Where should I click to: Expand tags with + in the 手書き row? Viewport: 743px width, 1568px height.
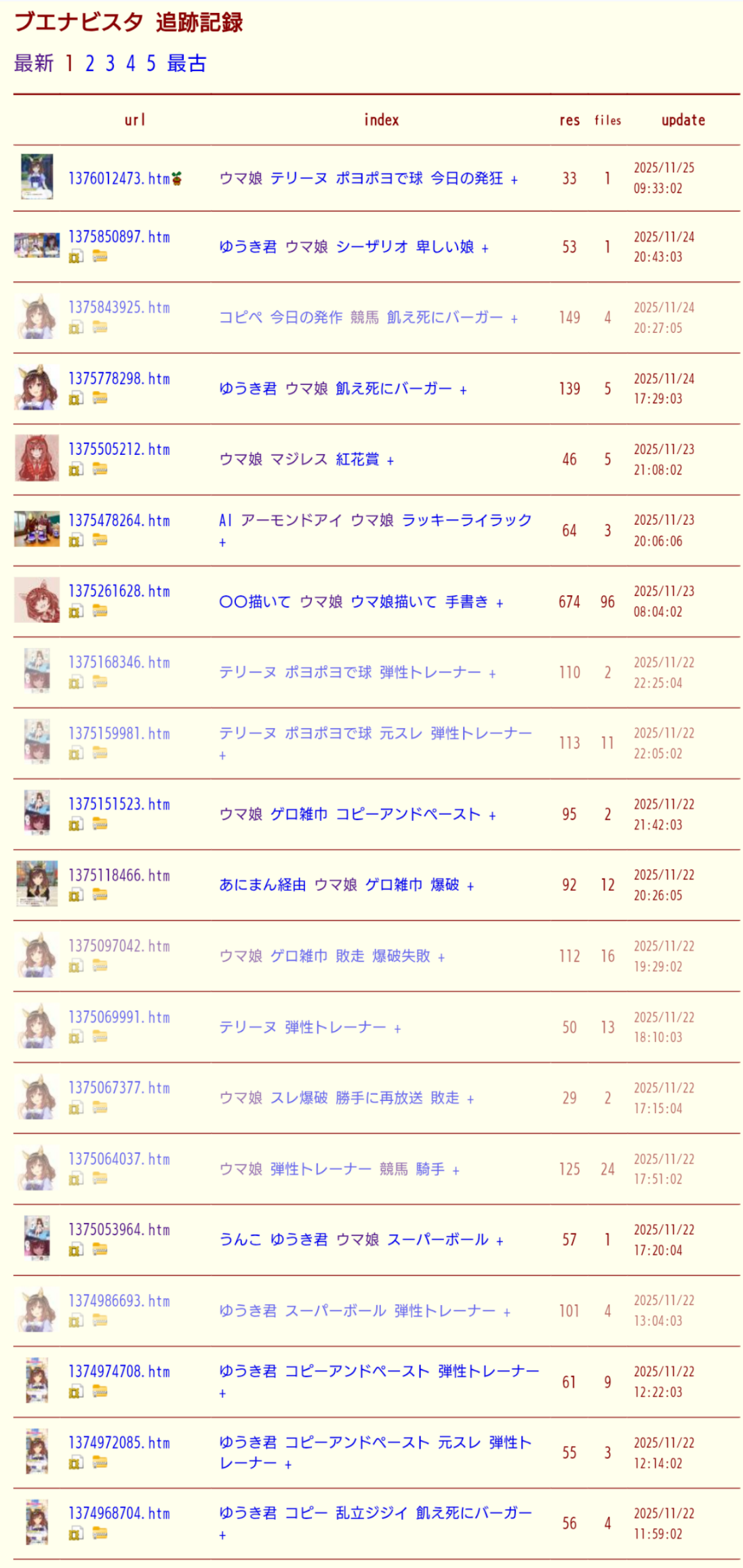click(500, 603)
